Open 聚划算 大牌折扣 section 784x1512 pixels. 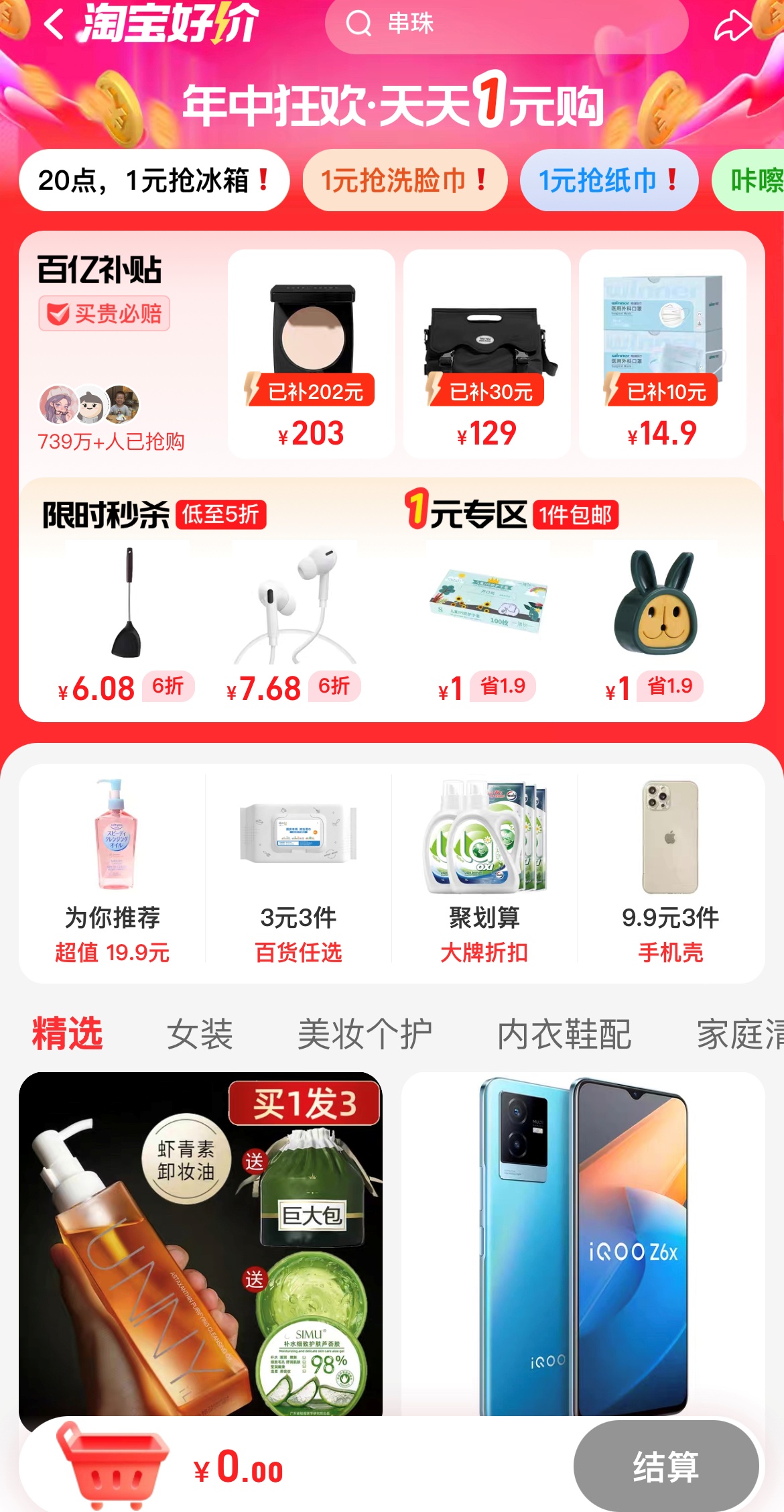[484, 870]
